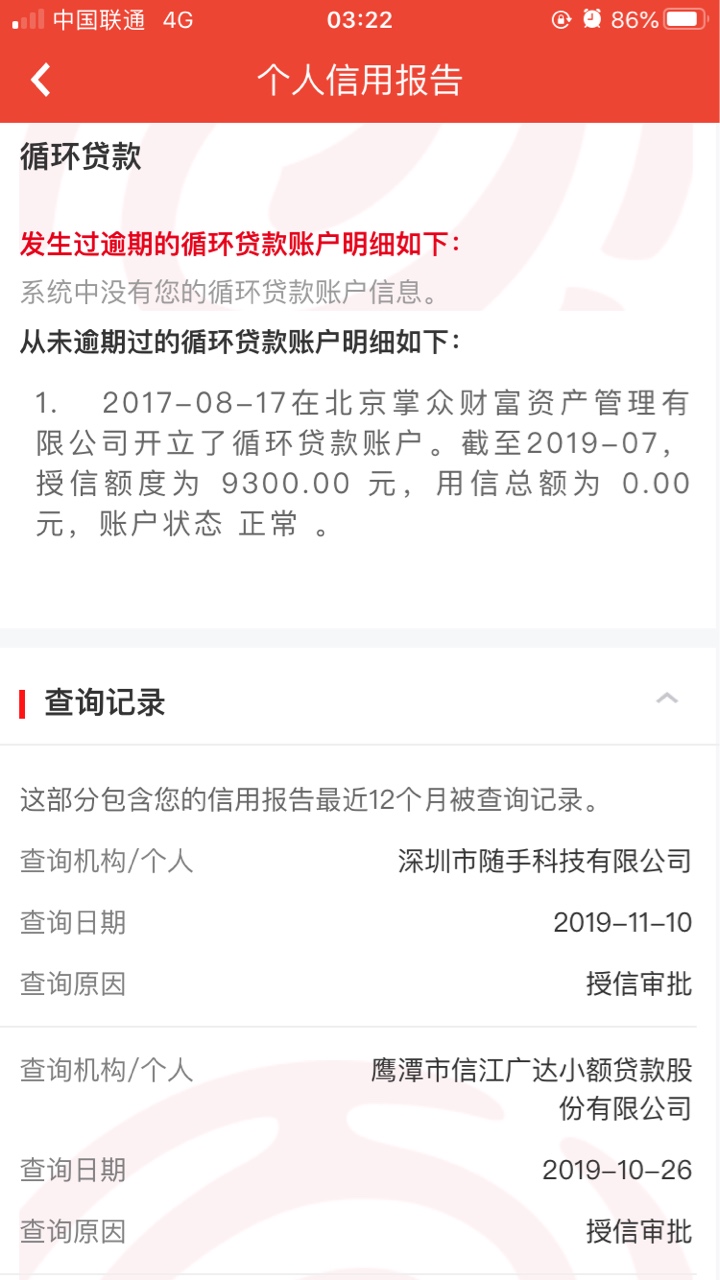Screen dimensions: 720x1280
Task: Go back from the 个人信用报告 page
Action: 40,80
